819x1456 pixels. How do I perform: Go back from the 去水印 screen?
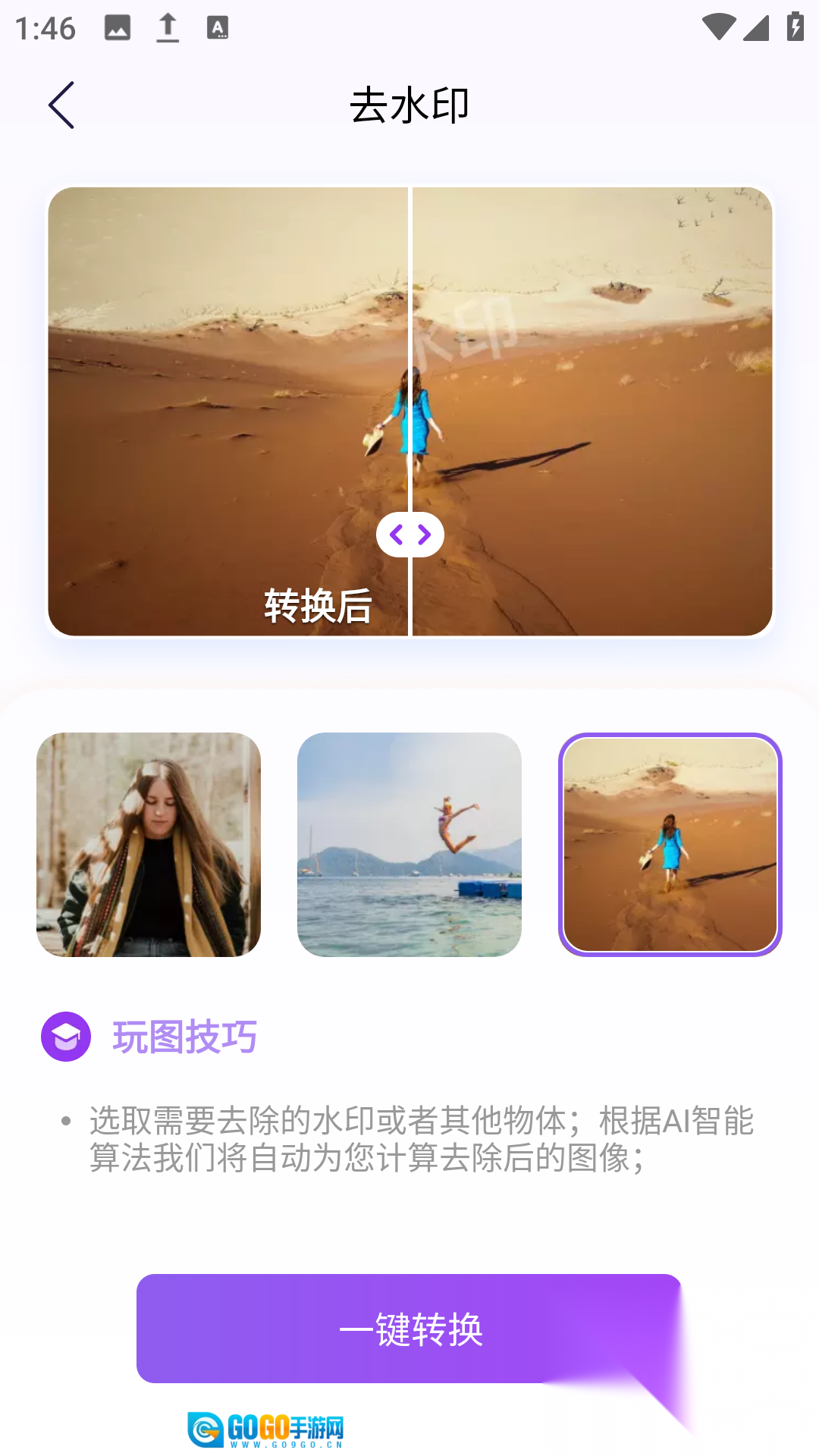pos(61,105)
